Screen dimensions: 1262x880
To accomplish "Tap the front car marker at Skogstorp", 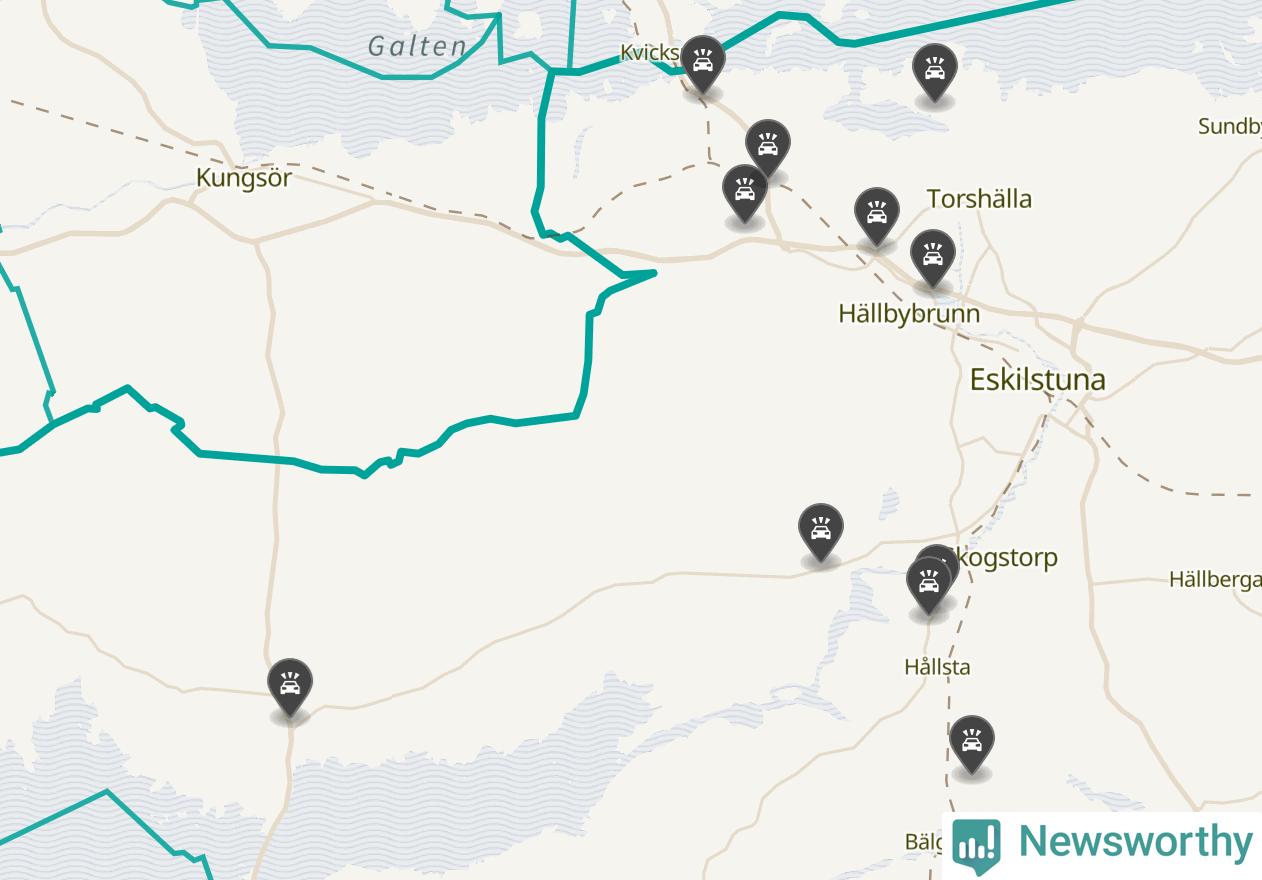I will [x=928, y=583].
